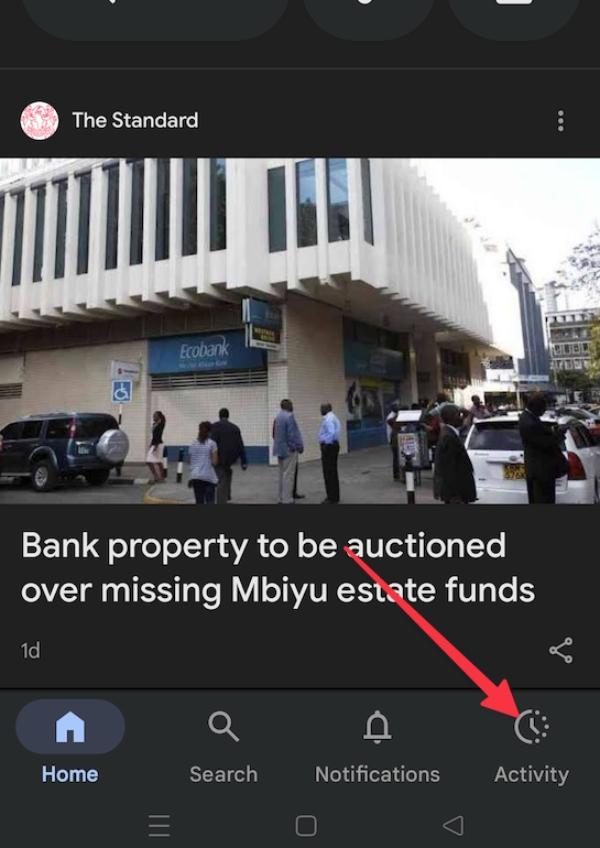Open The Standard publisher page

(134, 121)
